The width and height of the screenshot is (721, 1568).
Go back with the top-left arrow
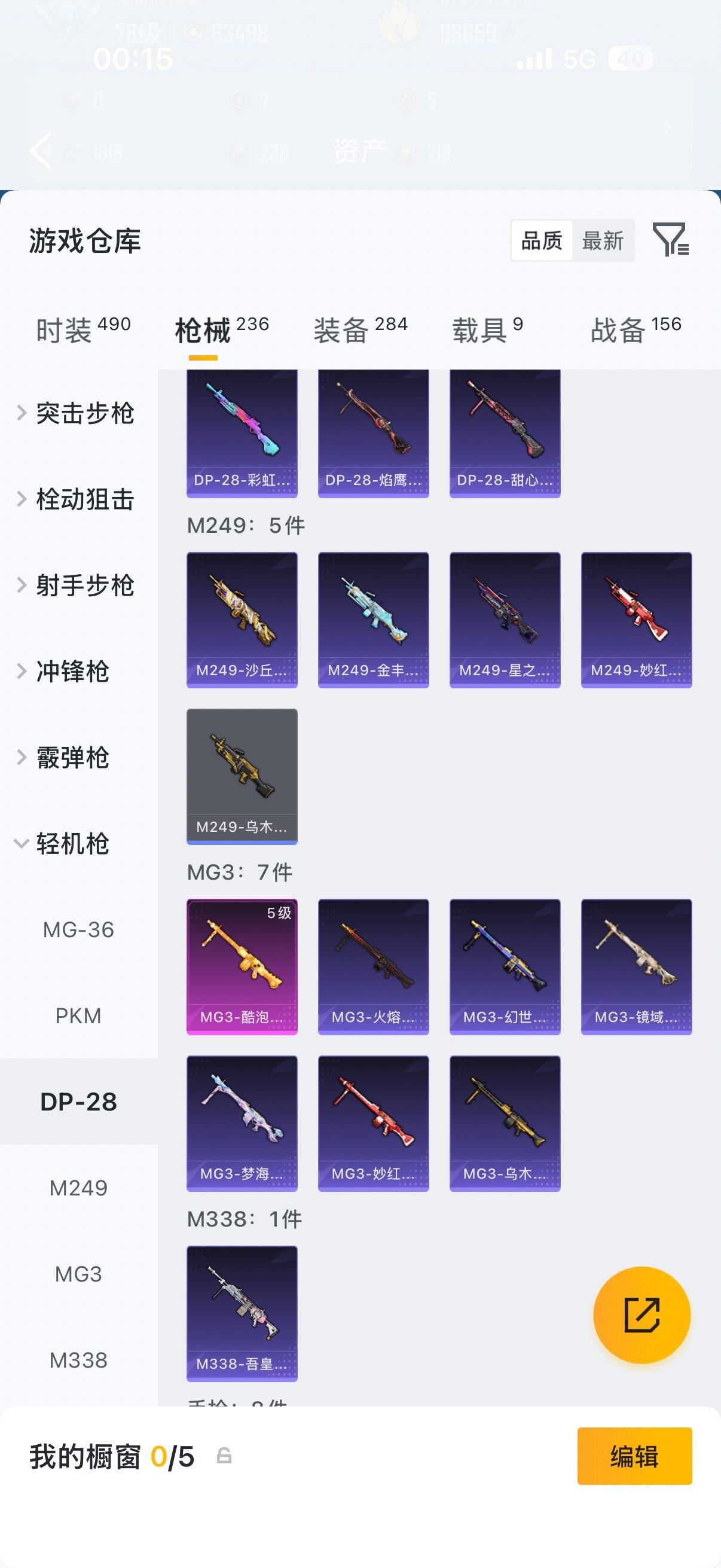pyautogui.click(x=41, y=150)
